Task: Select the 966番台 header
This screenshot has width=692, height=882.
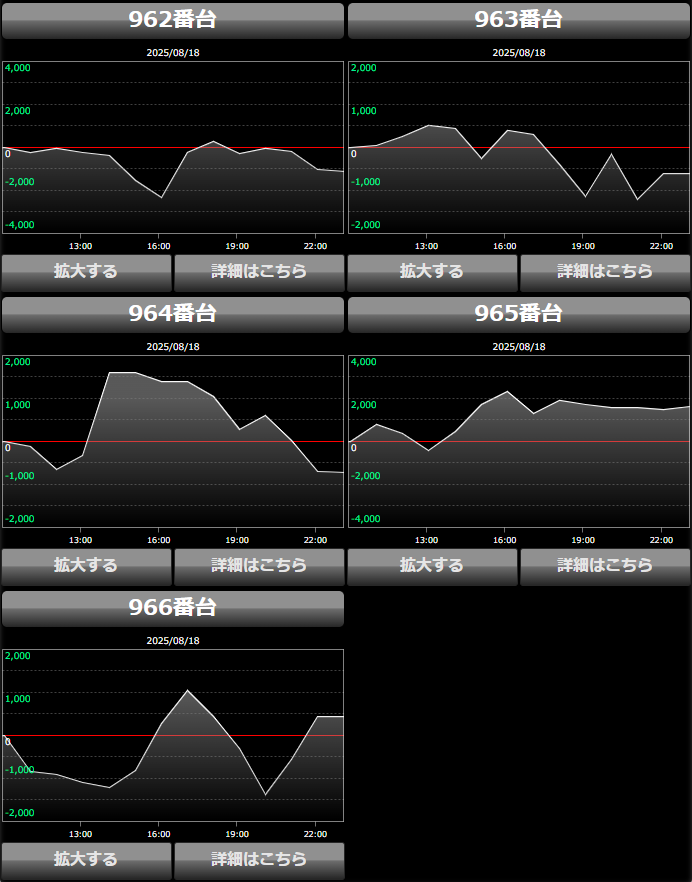Action: coord(173,608)
